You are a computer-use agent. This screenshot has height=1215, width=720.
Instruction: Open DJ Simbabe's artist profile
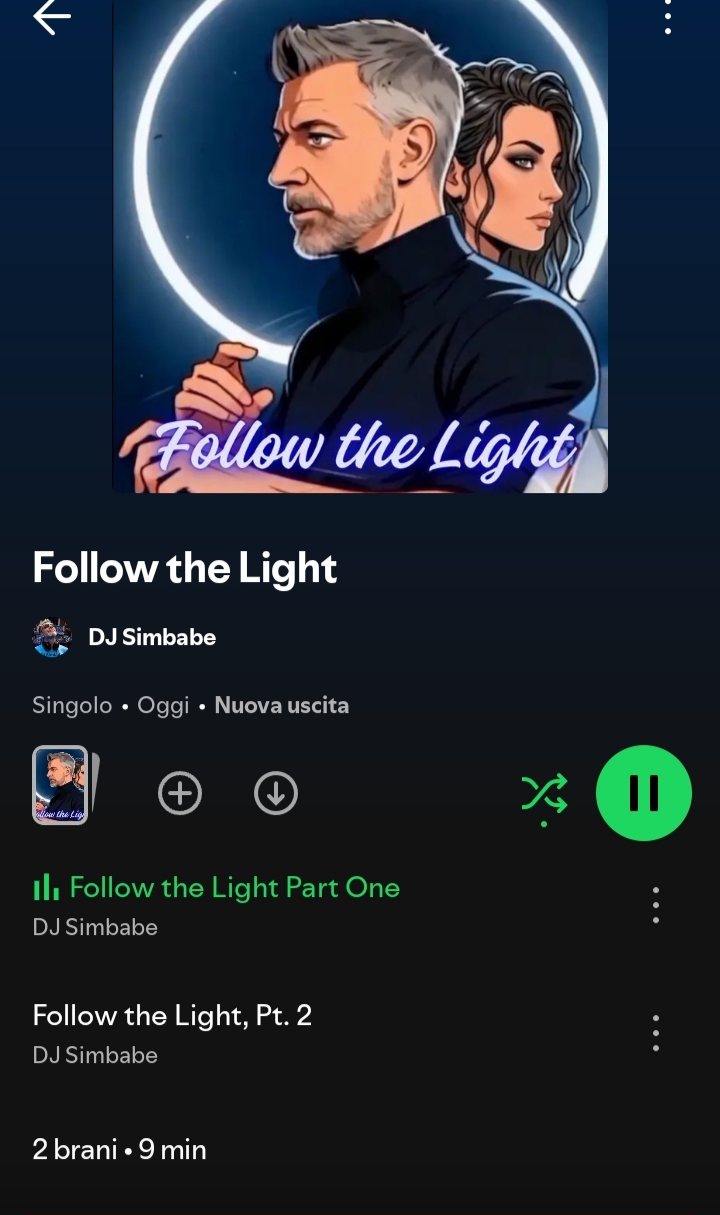pyautogui.click(x=124, y=637)
